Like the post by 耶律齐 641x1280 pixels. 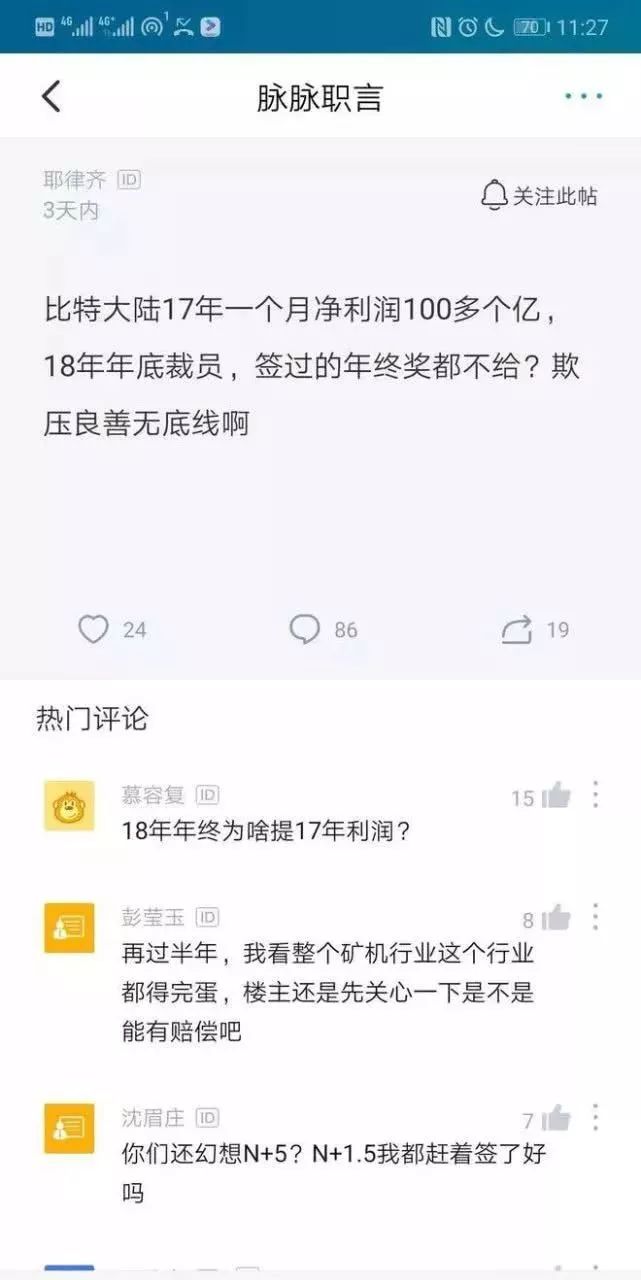pos(94,629)
